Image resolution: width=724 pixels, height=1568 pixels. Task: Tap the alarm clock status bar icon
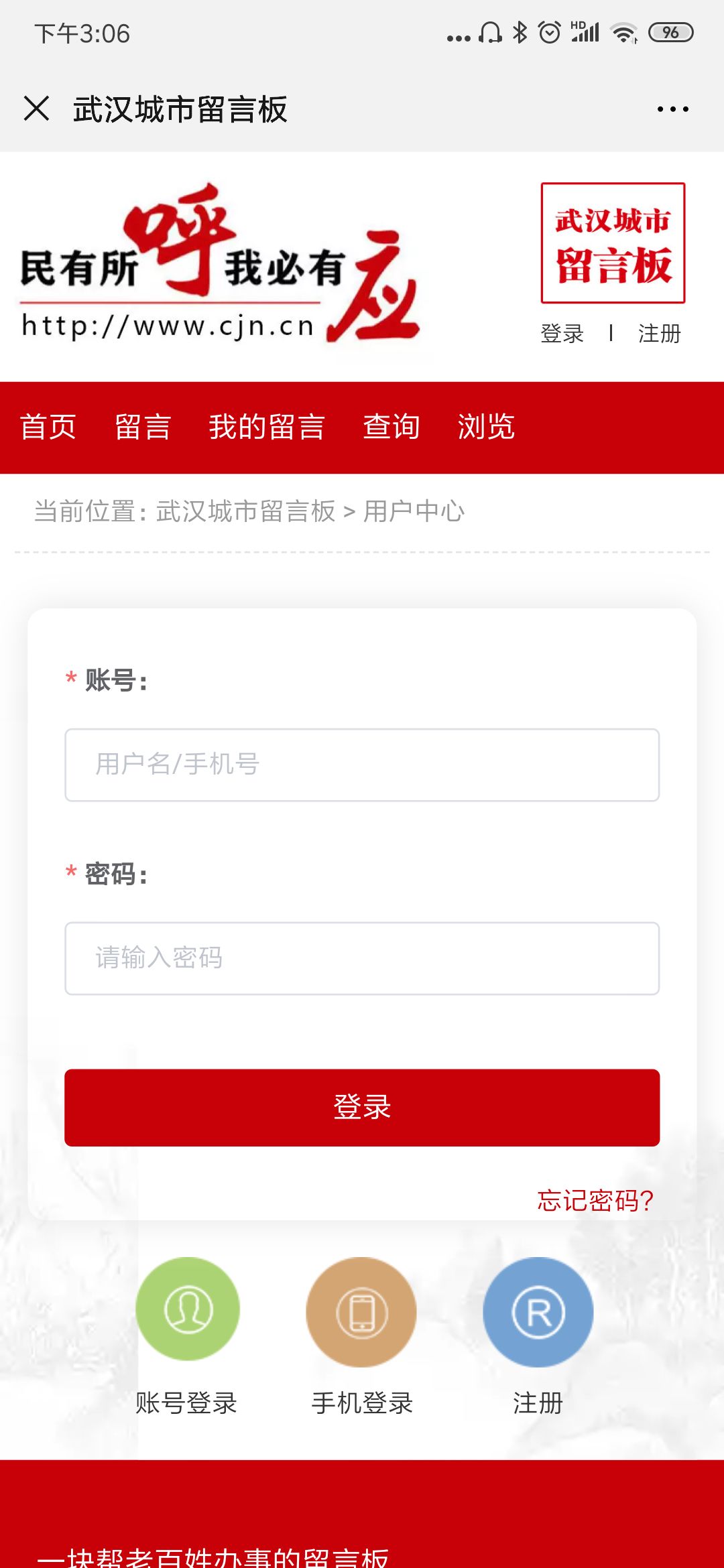click(550, 32)
